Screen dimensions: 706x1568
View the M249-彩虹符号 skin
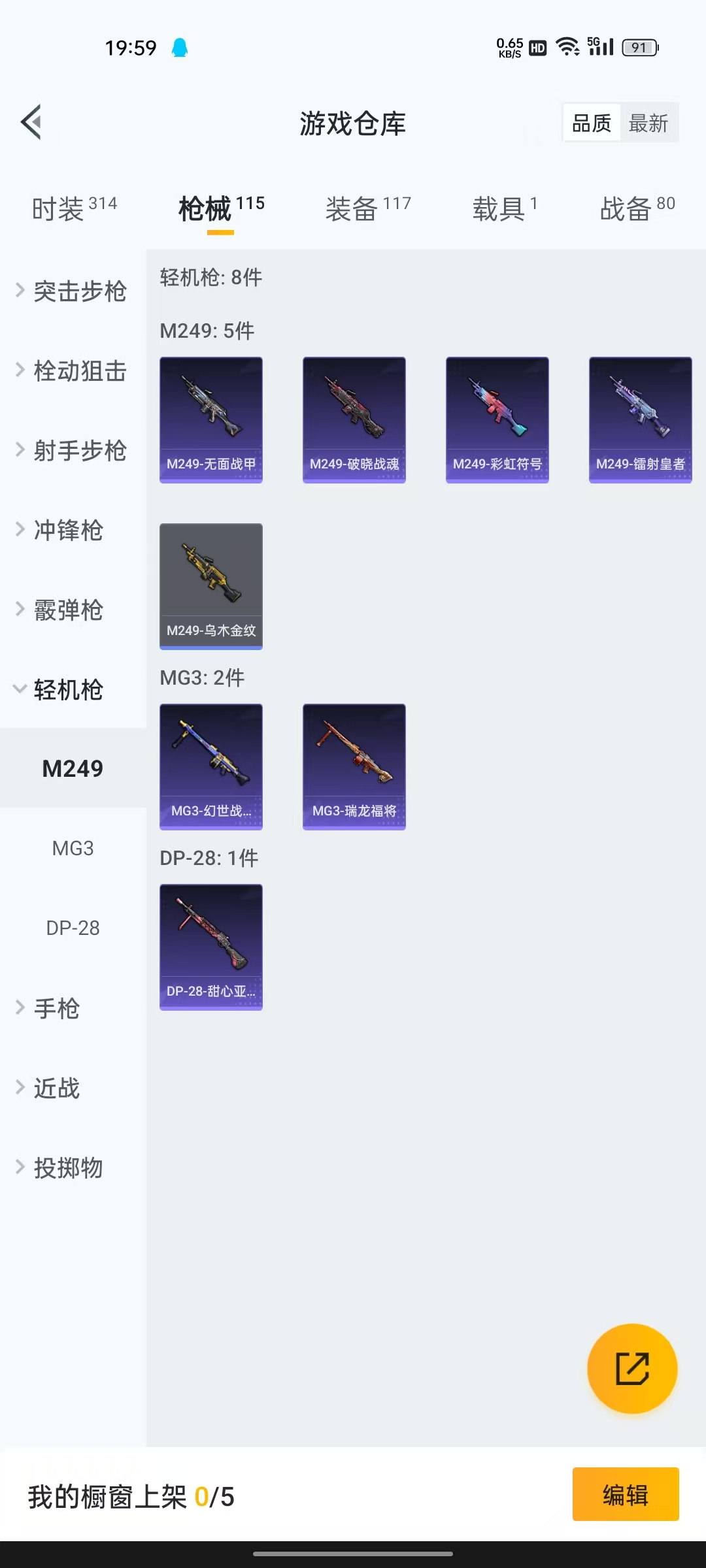coord(497,419)
